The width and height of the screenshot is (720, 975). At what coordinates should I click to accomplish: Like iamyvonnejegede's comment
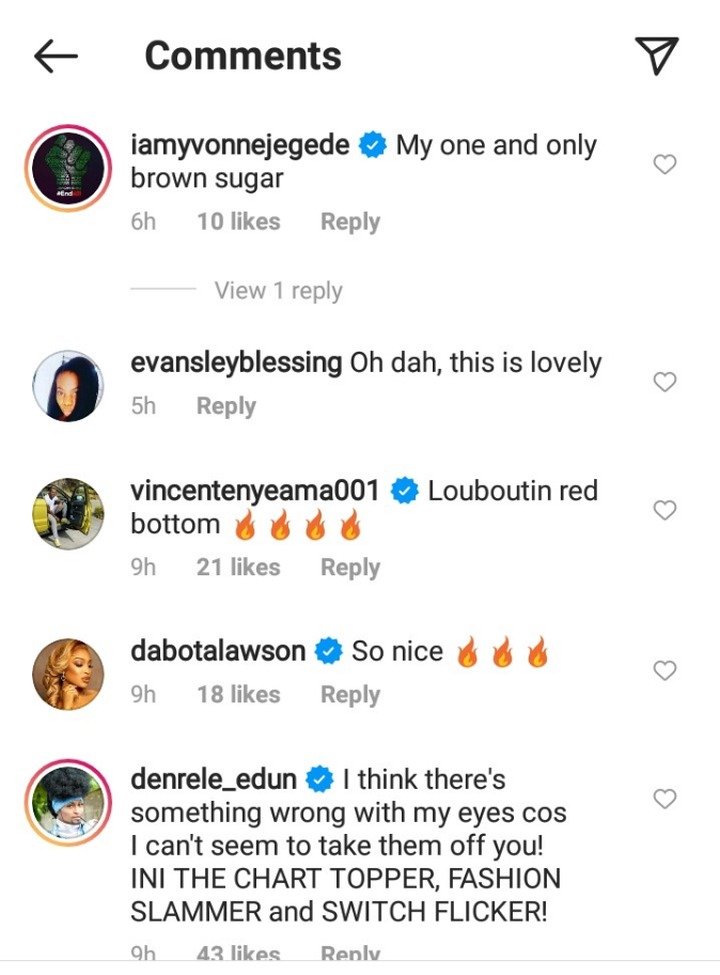665,164
